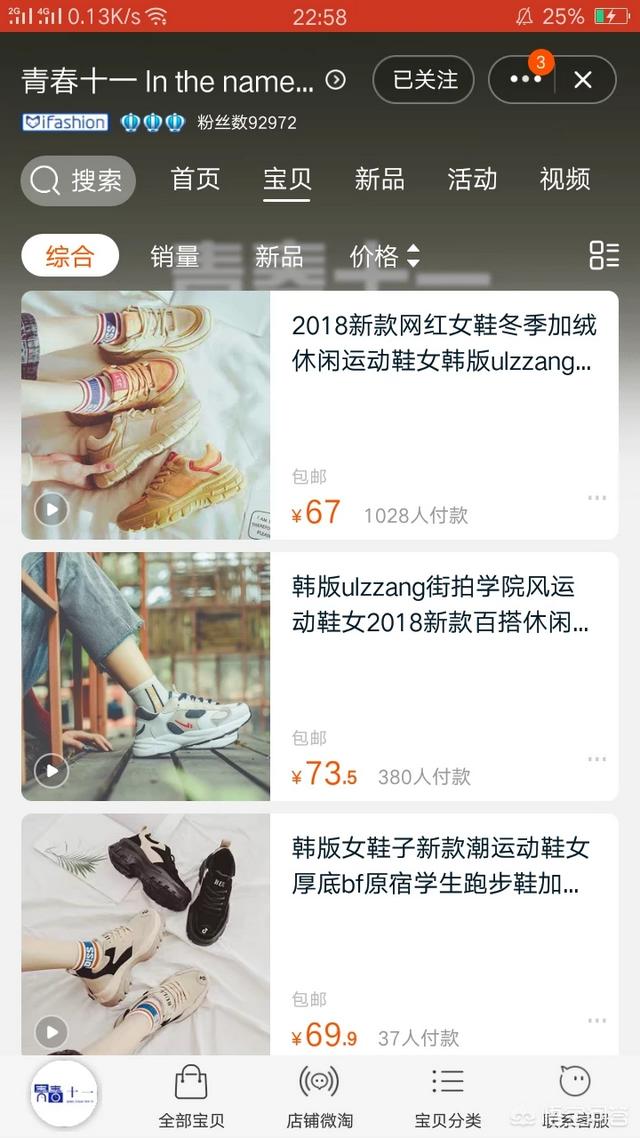Open 店铺微淘 feed
The height and width of the screenshot is (1138, 640).
pyautogui.click(x=319, y=1096)
